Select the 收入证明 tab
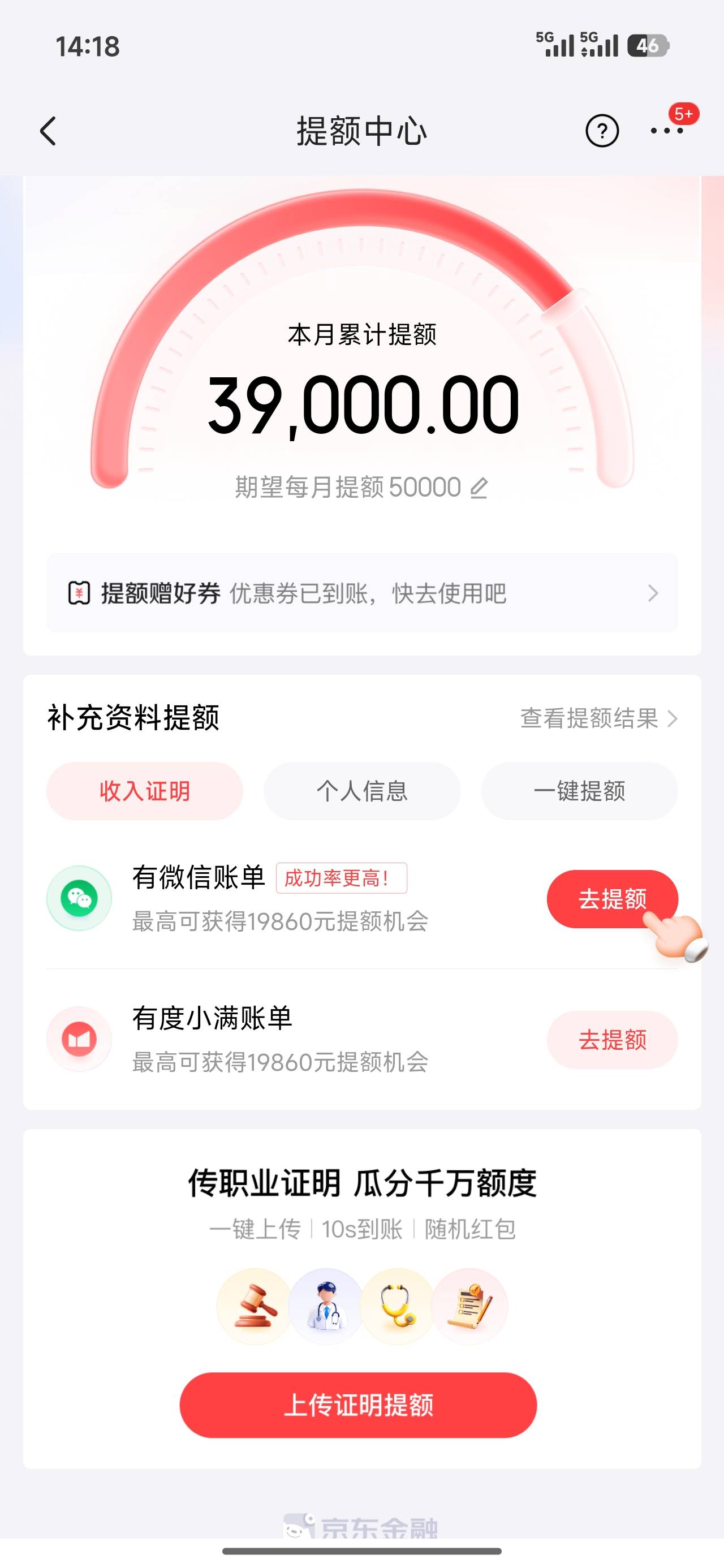Viewport: 724px width, 1568px height. (145, 791)
